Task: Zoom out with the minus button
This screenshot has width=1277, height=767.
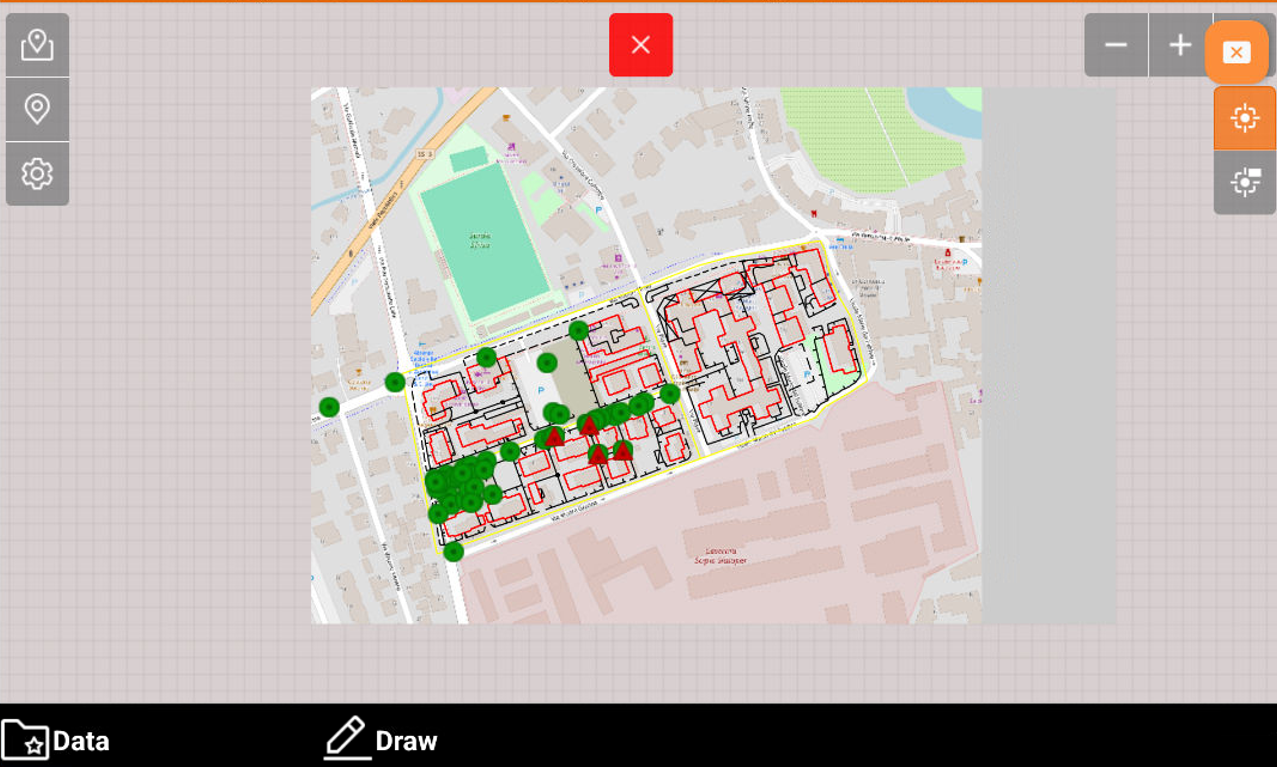Action: 1116,45
